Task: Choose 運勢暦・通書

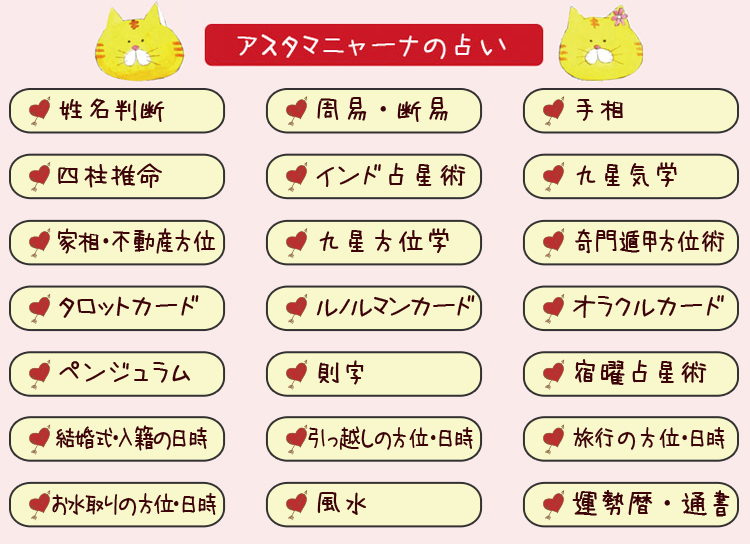Action: 631,504
